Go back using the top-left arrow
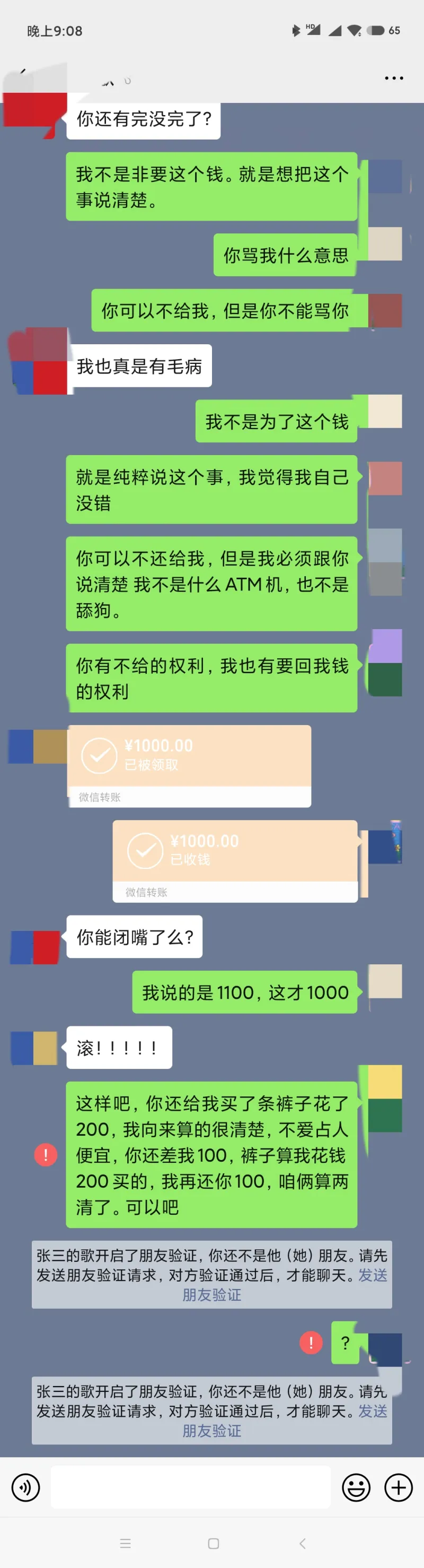 pos(23,72)
